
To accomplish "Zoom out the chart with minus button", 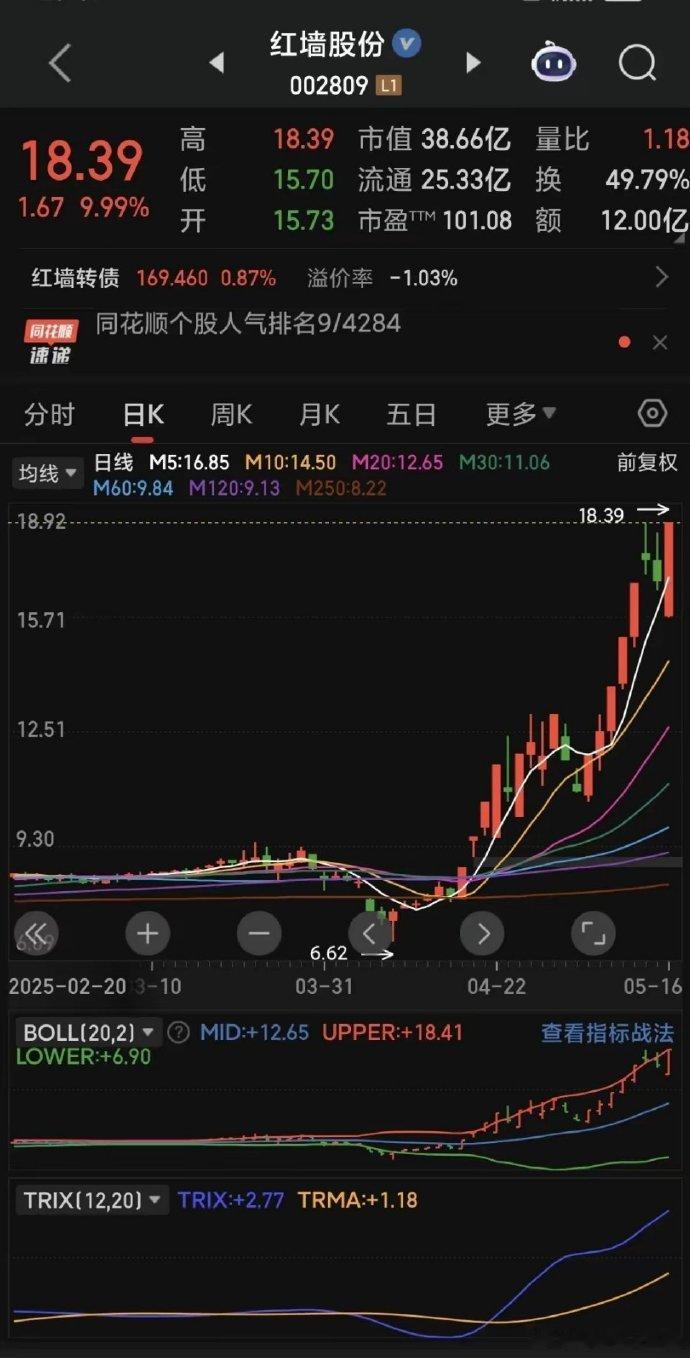I will pyautogui.click(x=259, y=934).
